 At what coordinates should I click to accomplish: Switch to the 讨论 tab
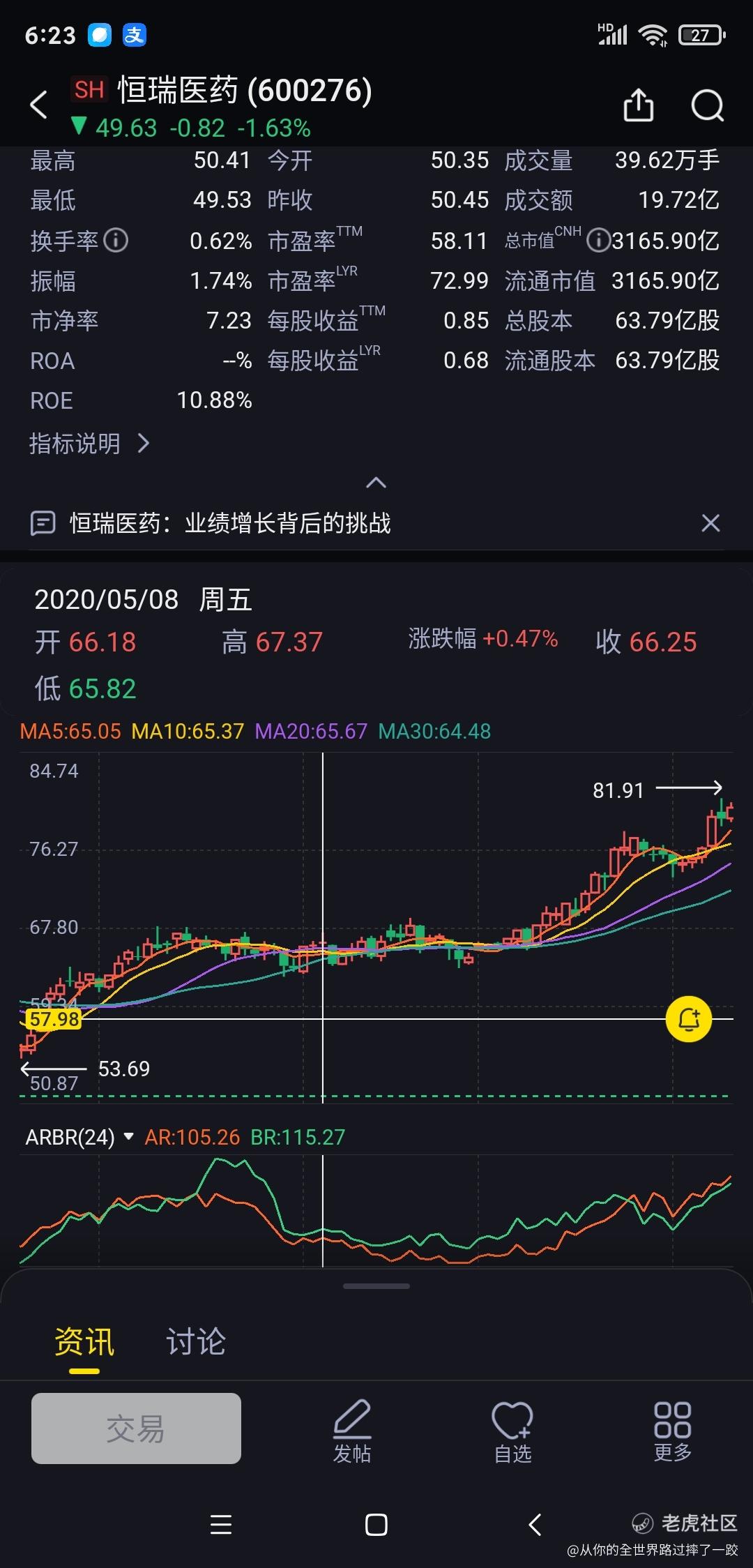point(196,1342)
